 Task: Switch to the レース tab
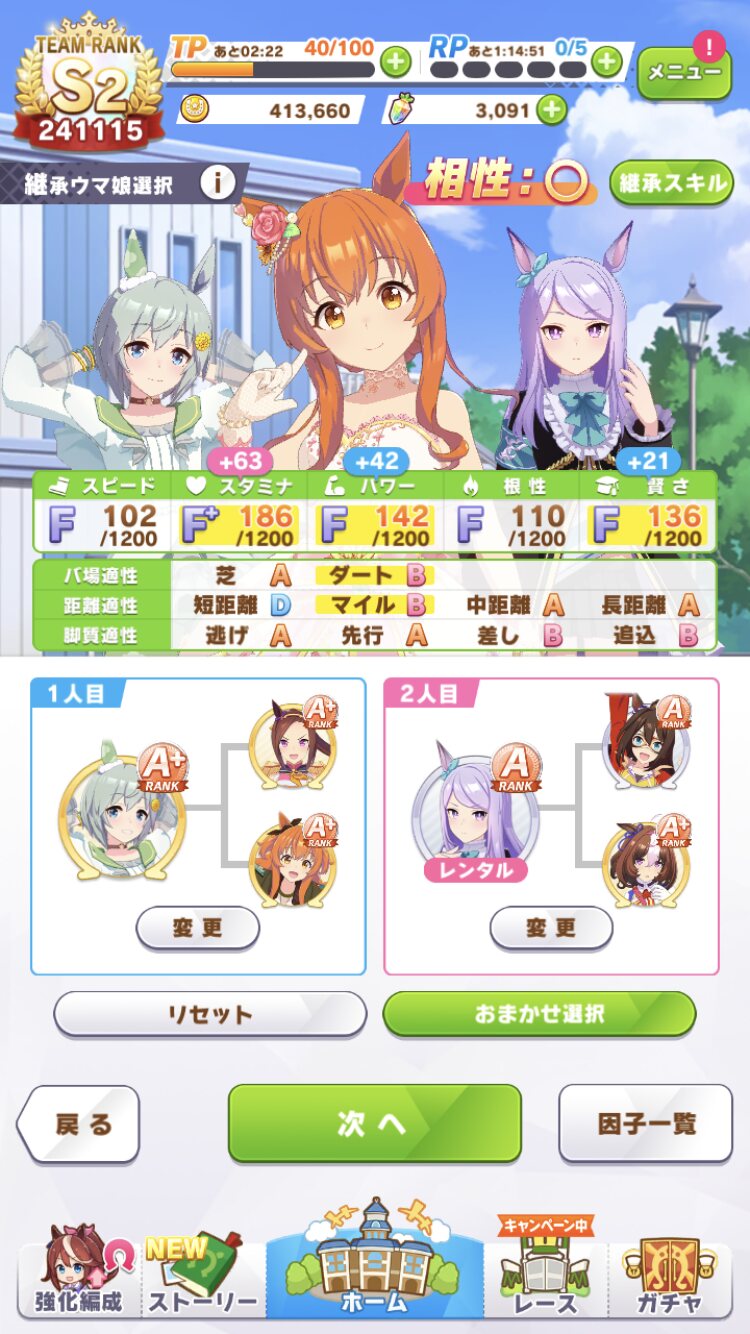[546, 1272]
